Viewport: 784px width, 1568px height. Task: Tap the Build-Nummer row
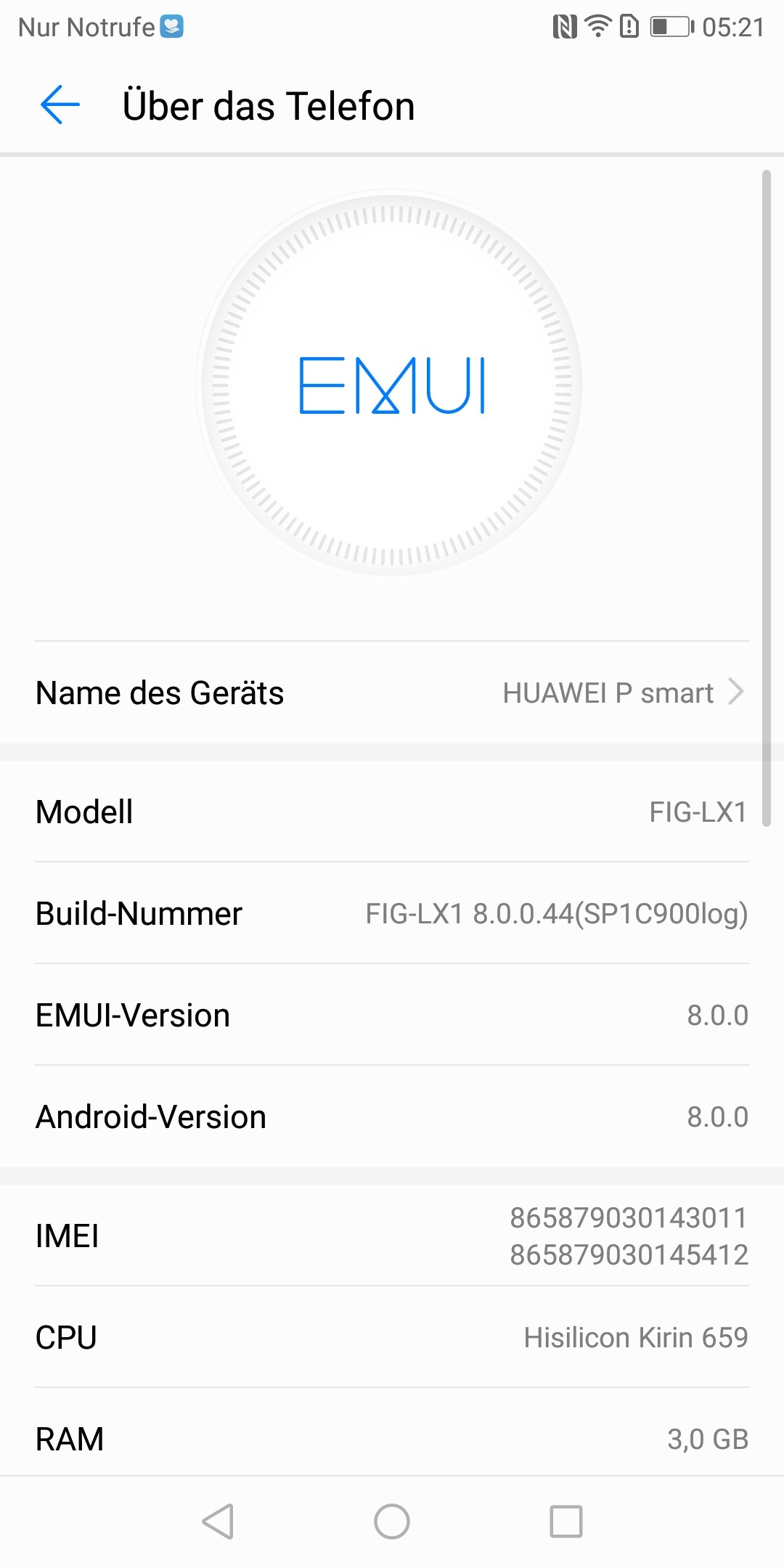pyautogui.click(x=392, y=913)
